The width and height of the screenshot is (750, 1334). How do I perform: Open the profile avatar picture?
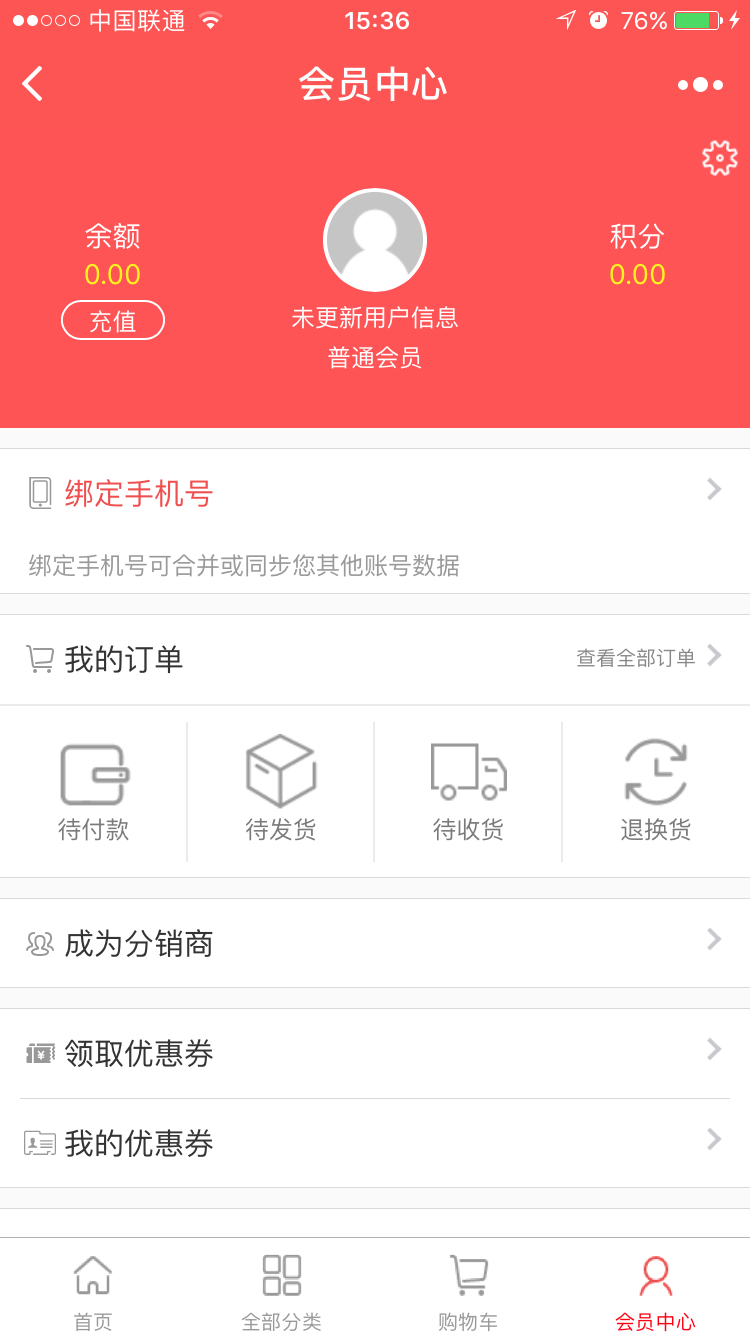pyautogui.click(x=375, y=240)
